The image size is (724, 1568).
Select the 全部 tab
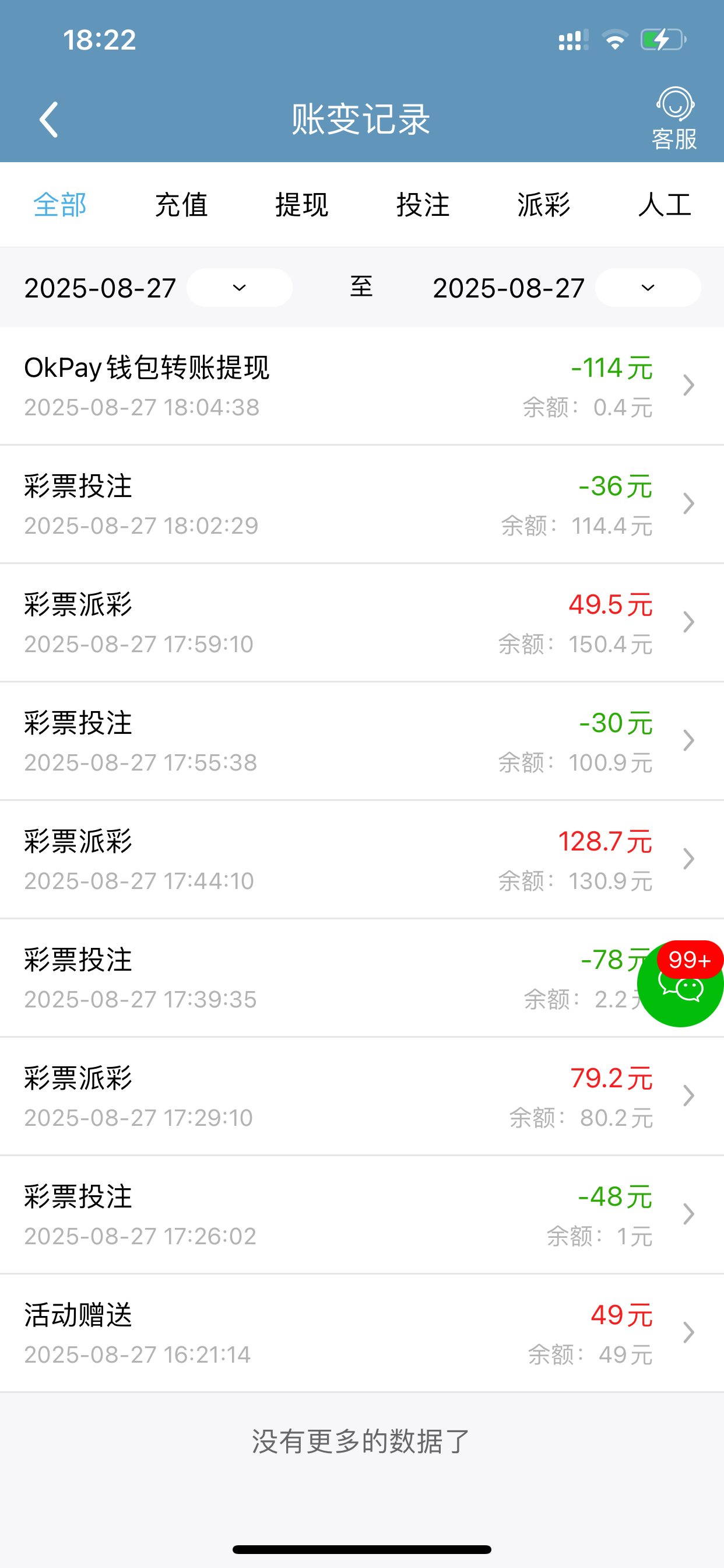(x=60, y=205)
